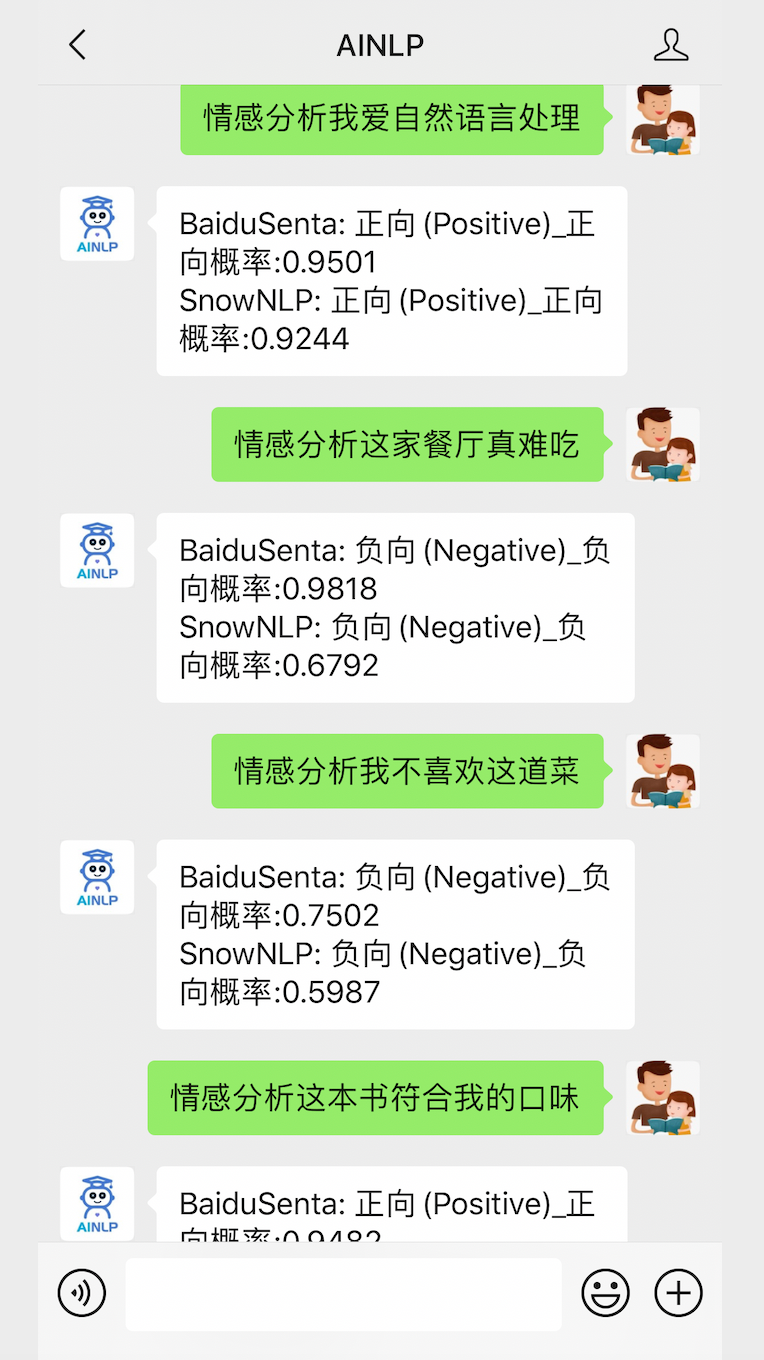Tap the AINLP avatar beside the 0.9501 reply
The width and height of the screenshot is (764, 1360).
(97, 223)
